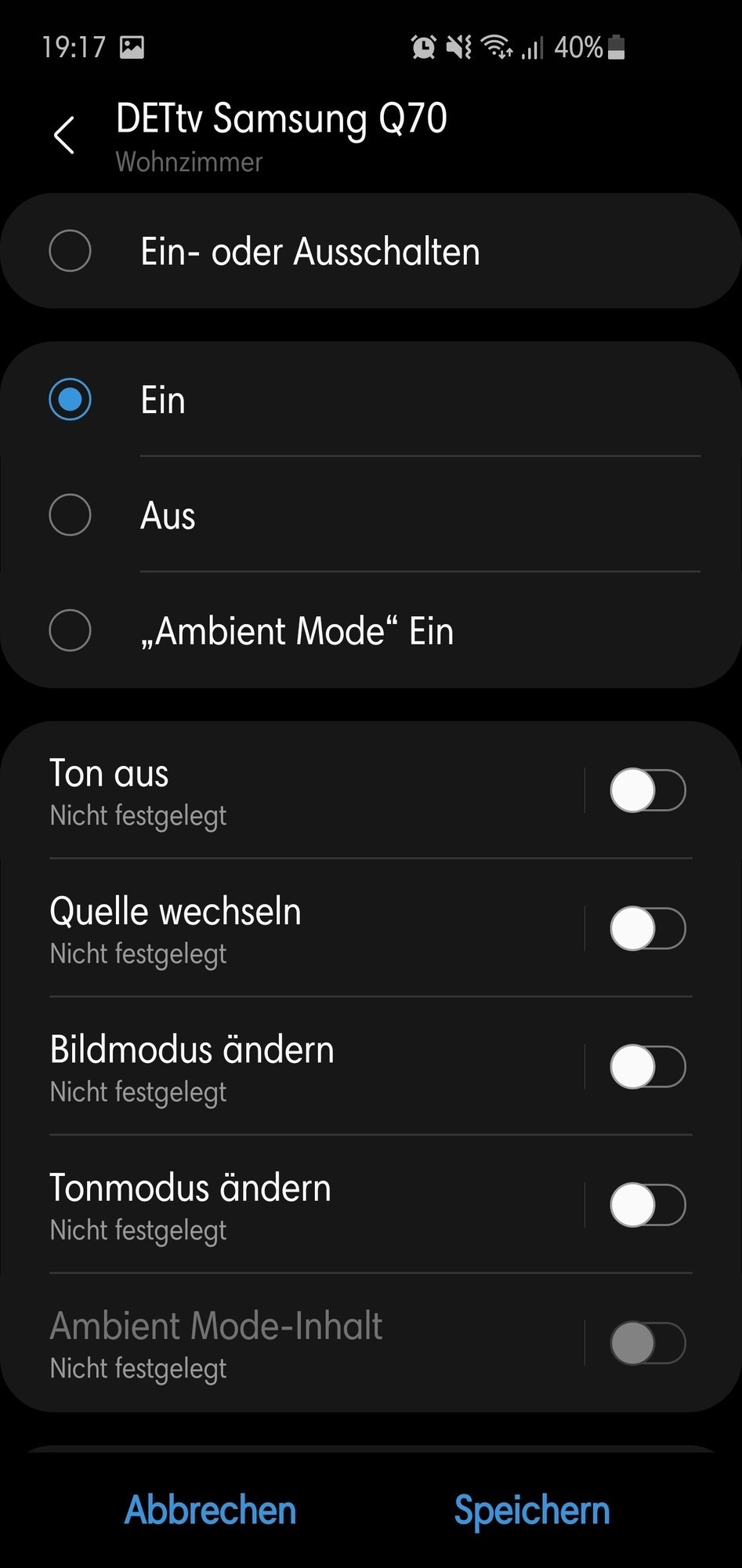Select Aus to turn the TV off
The width and height of the screenshot is (742, 1568).
tap(71, 515)
